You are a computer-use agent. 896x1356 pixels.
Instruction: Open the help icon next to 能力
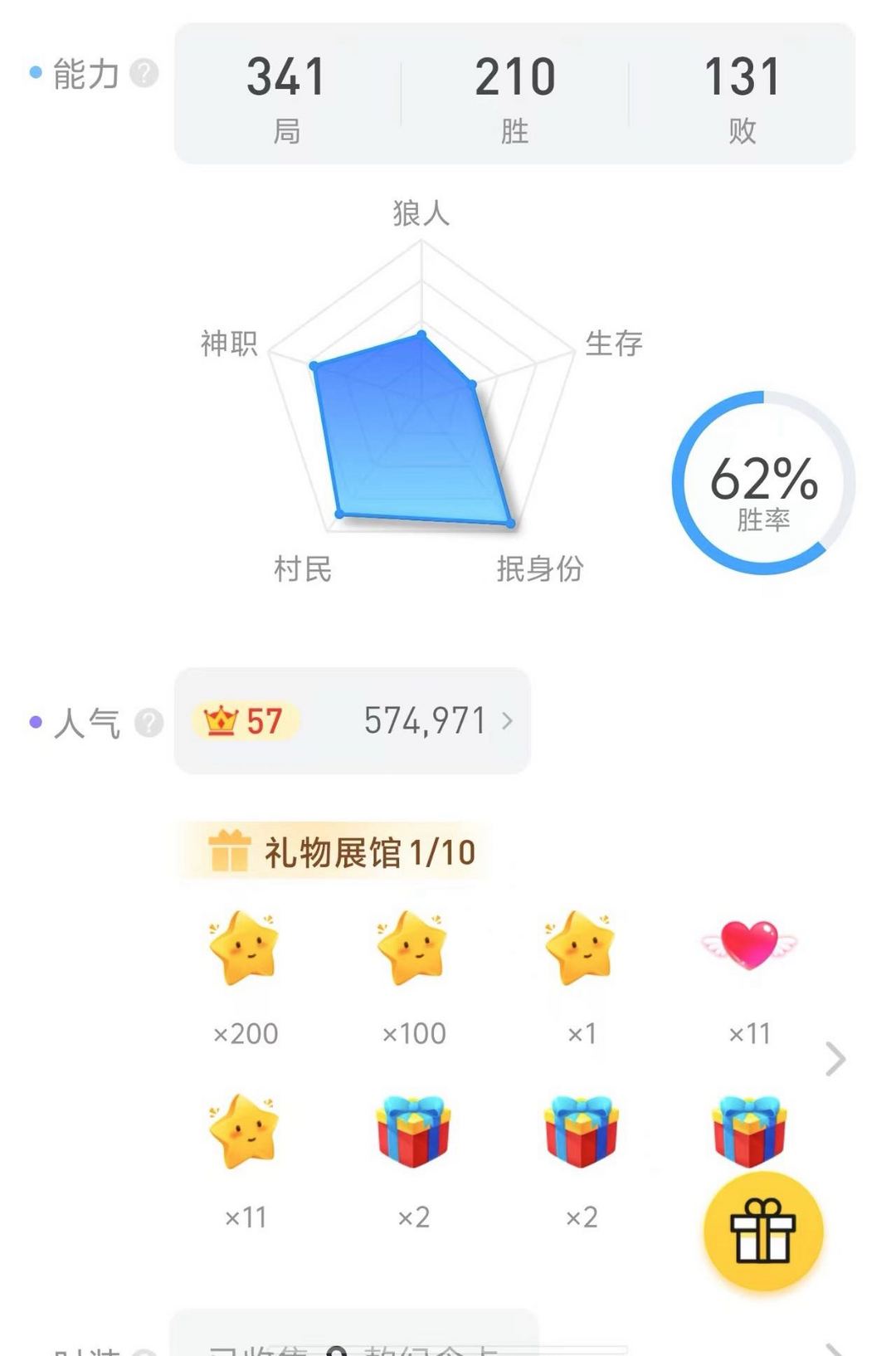pyautogui.click(x=144, y=74)
